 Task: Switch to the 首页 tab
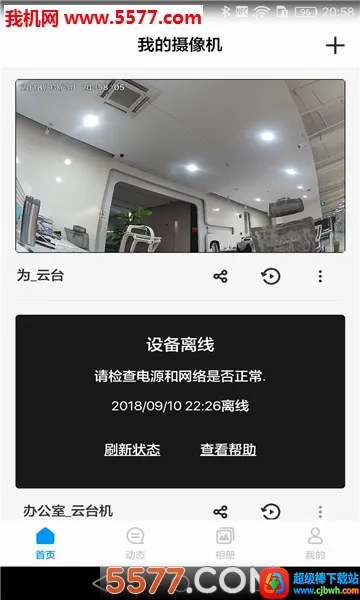[45, 543]
